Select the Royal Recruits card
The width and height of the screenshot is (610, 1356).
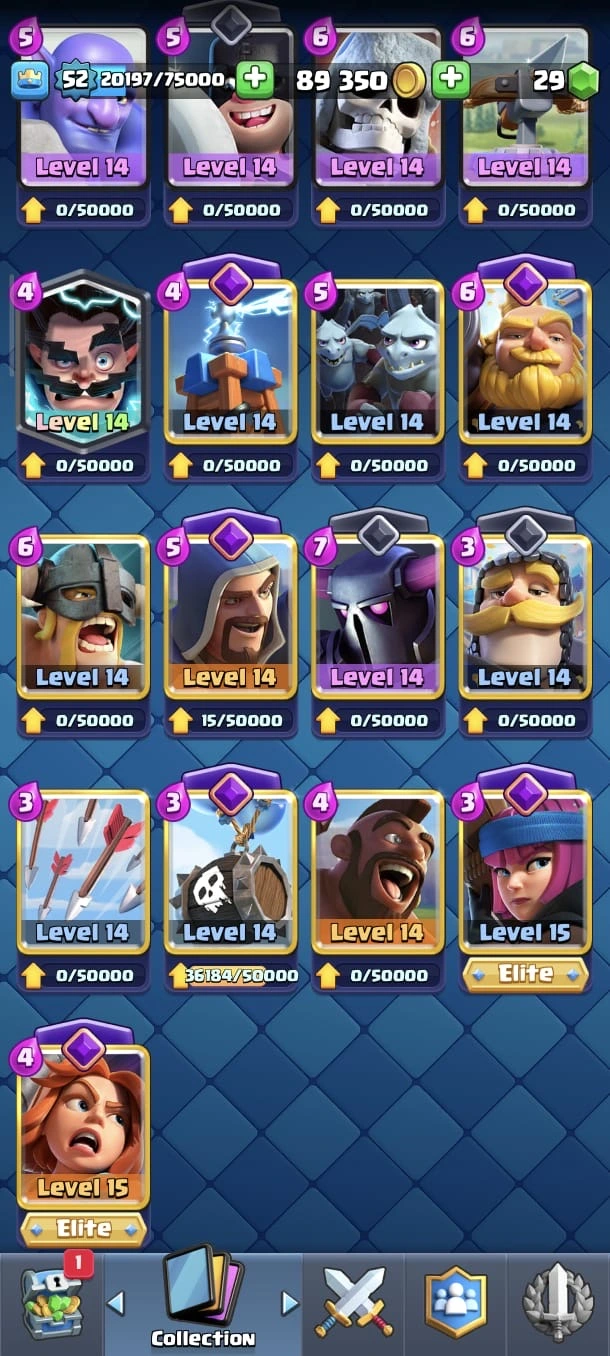524,615
